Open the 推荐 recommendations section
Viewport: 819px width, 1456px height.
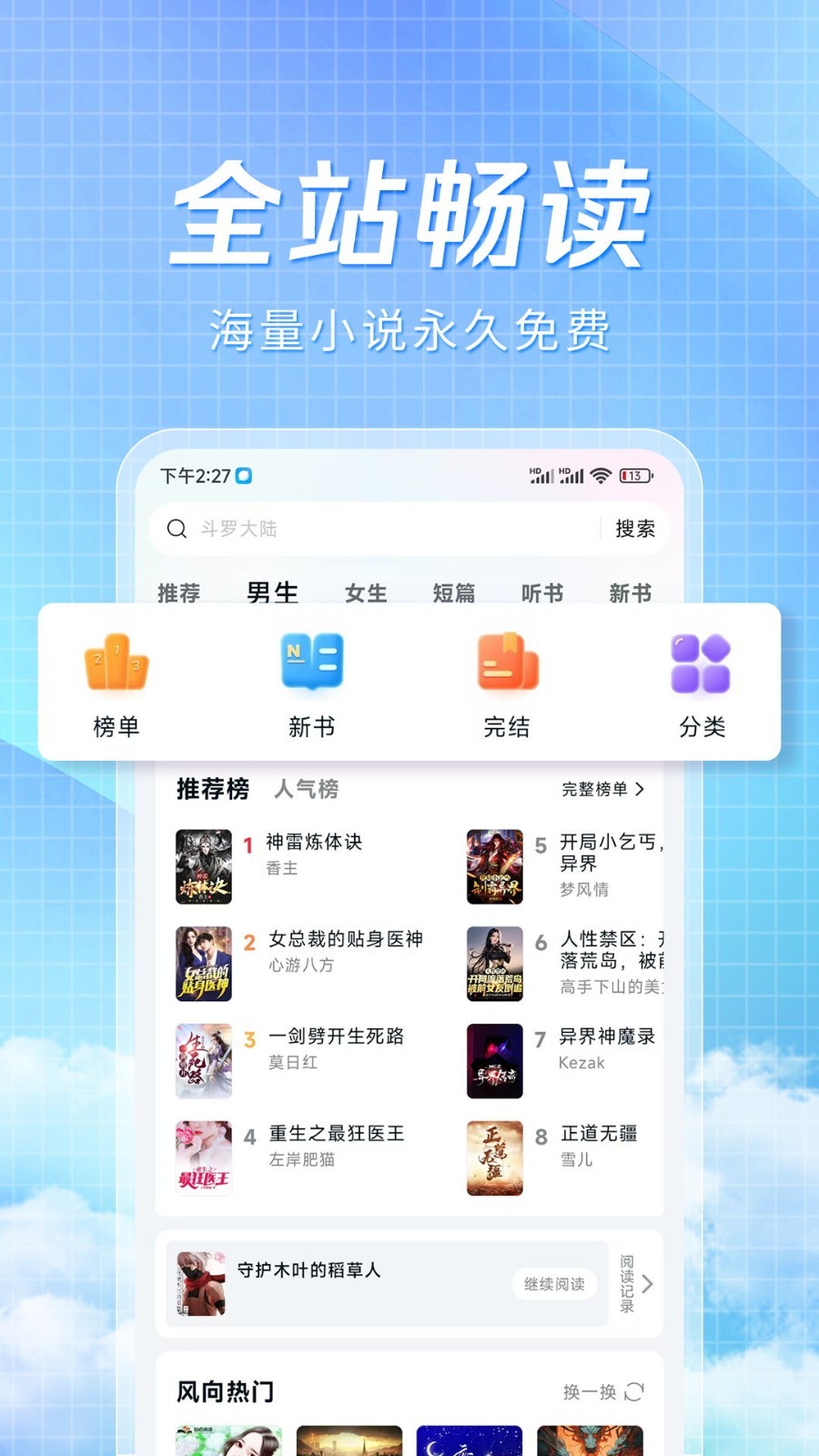(x=179, y=593)
